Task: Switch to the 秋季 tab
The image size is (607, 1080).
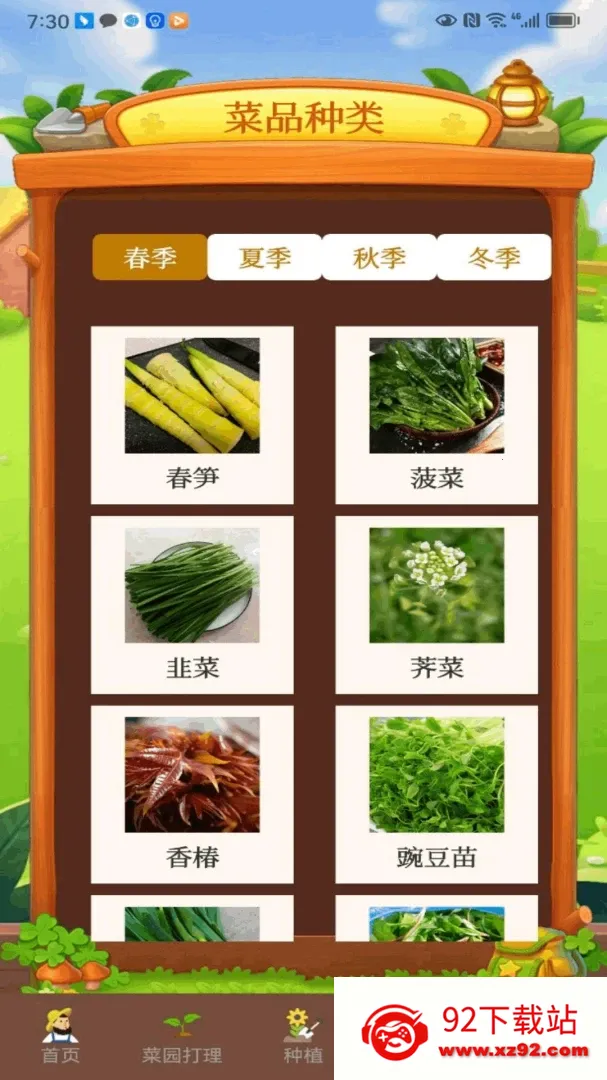Action: [379, 258]
